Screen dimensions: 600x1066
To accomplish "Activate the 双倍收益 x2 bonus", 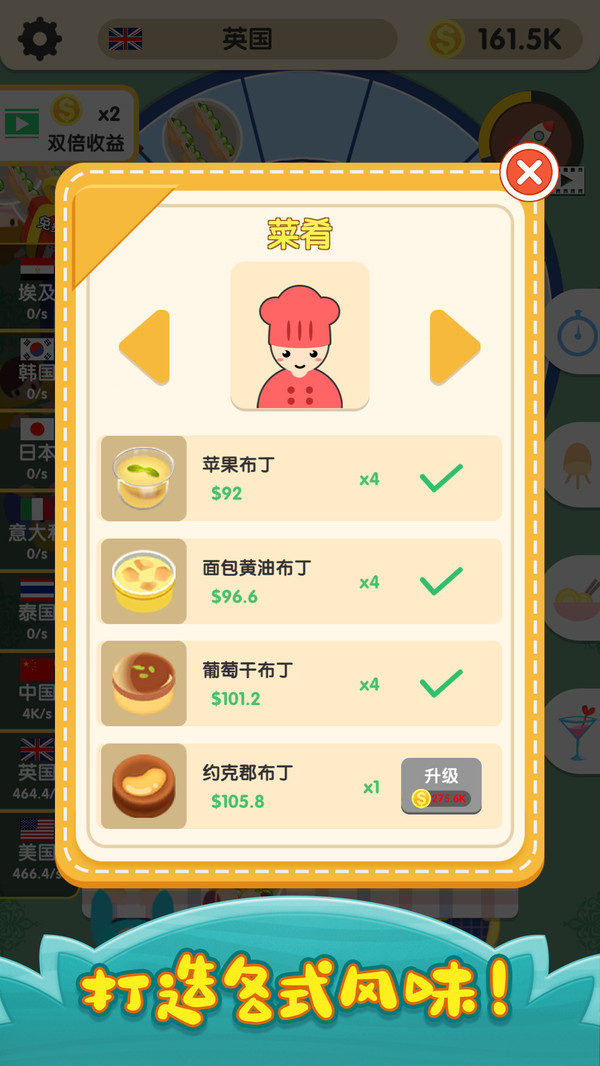I will click(68, 123).
